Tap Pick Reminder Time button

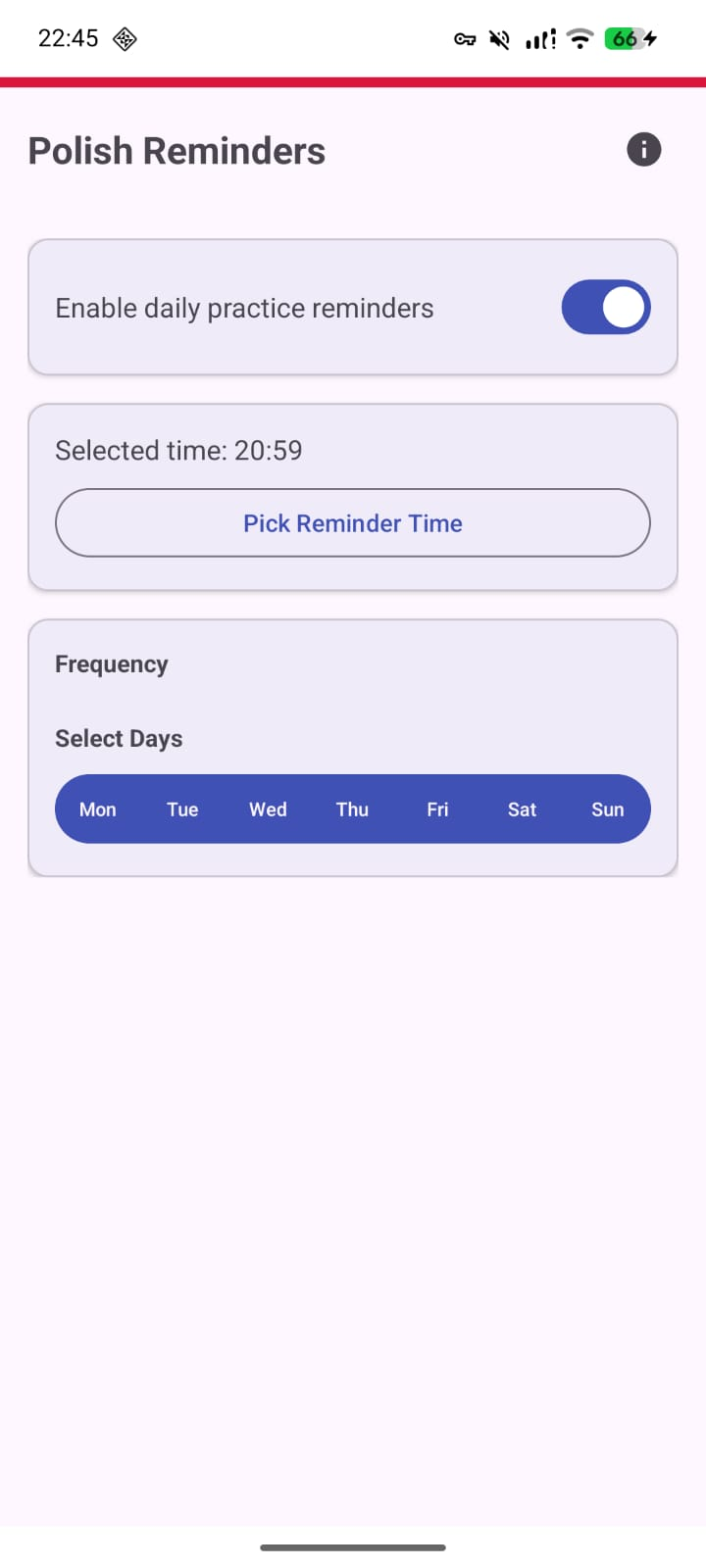353,523
